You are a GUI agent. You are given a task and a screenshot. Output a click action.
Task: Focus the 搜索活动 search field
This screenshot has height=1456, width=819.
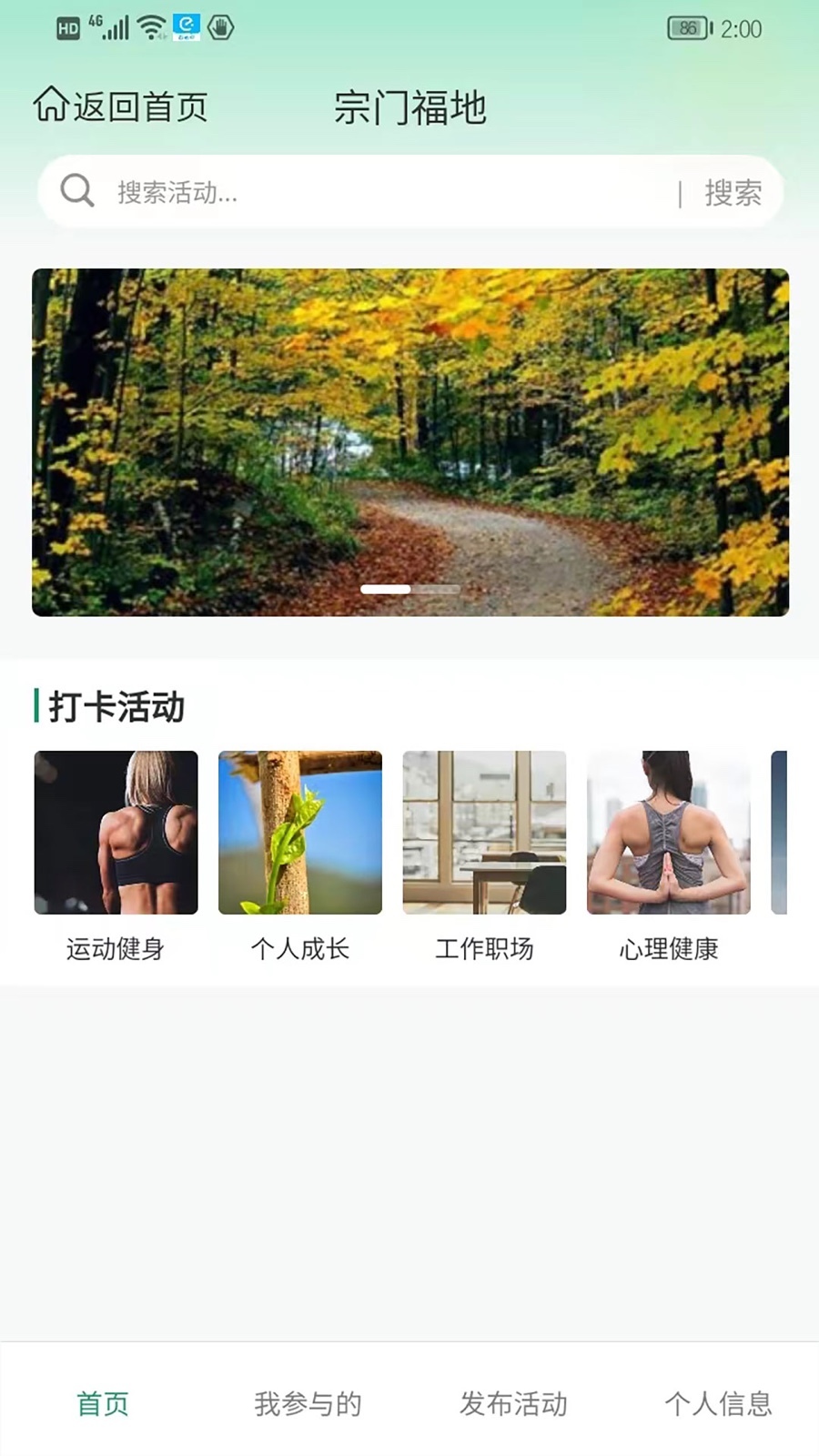tap(382, 192)
